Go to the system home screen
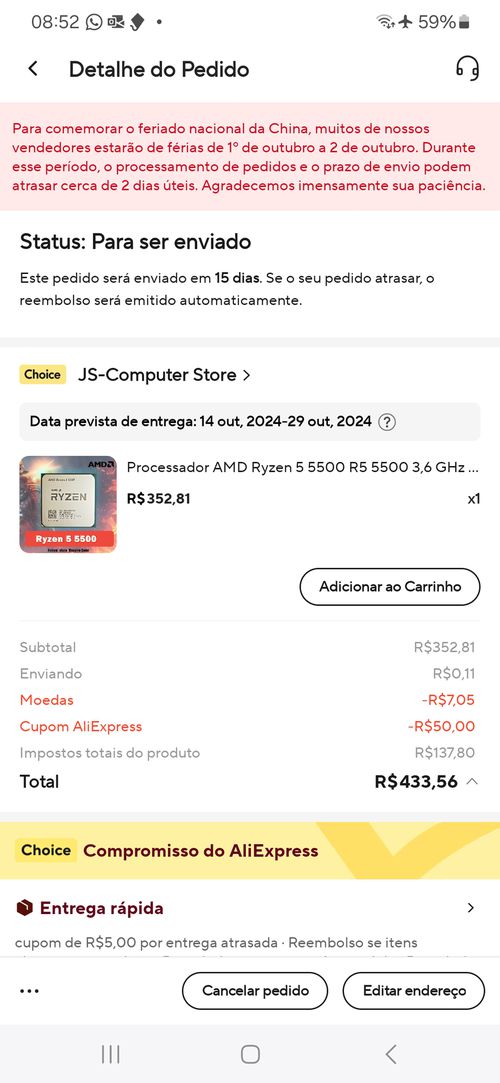The height and width of the screenshot is (1083, 500). pyautogui.click(x=250, y=1054)
